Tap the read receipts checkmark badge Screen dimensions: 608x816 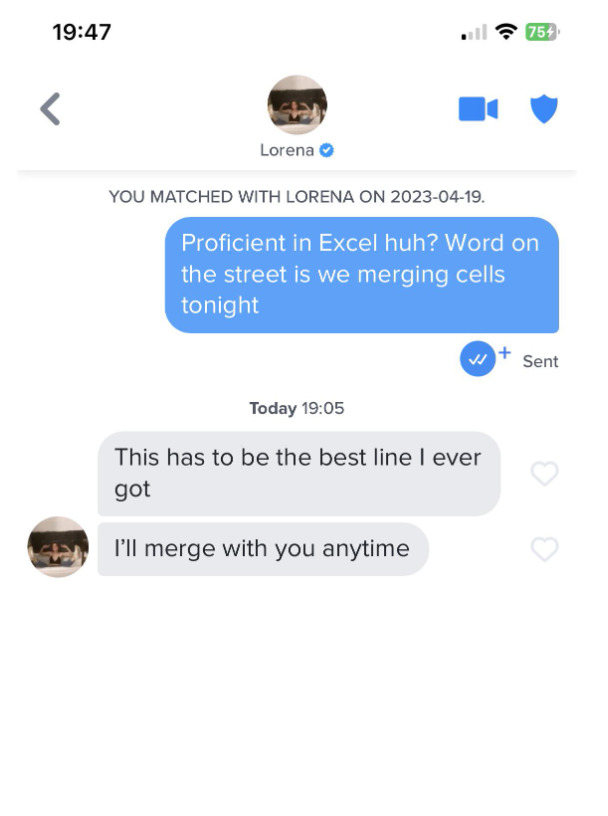coord(479,360)
